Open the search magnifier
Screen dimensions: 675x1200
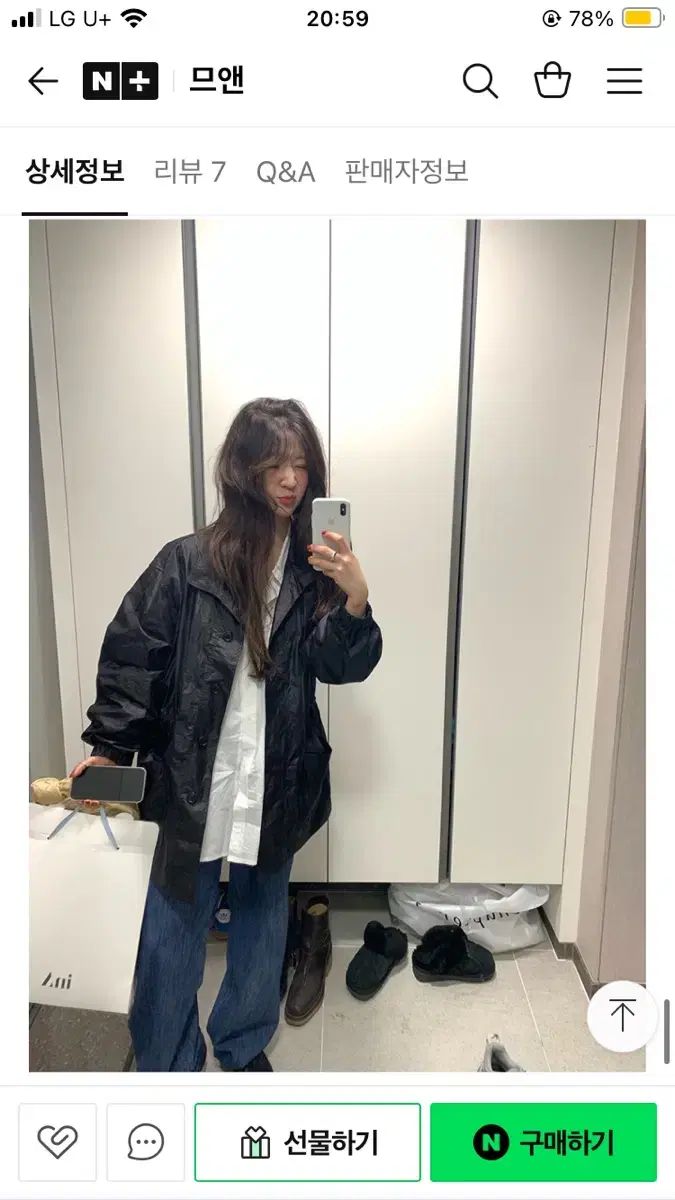[480, 81]
